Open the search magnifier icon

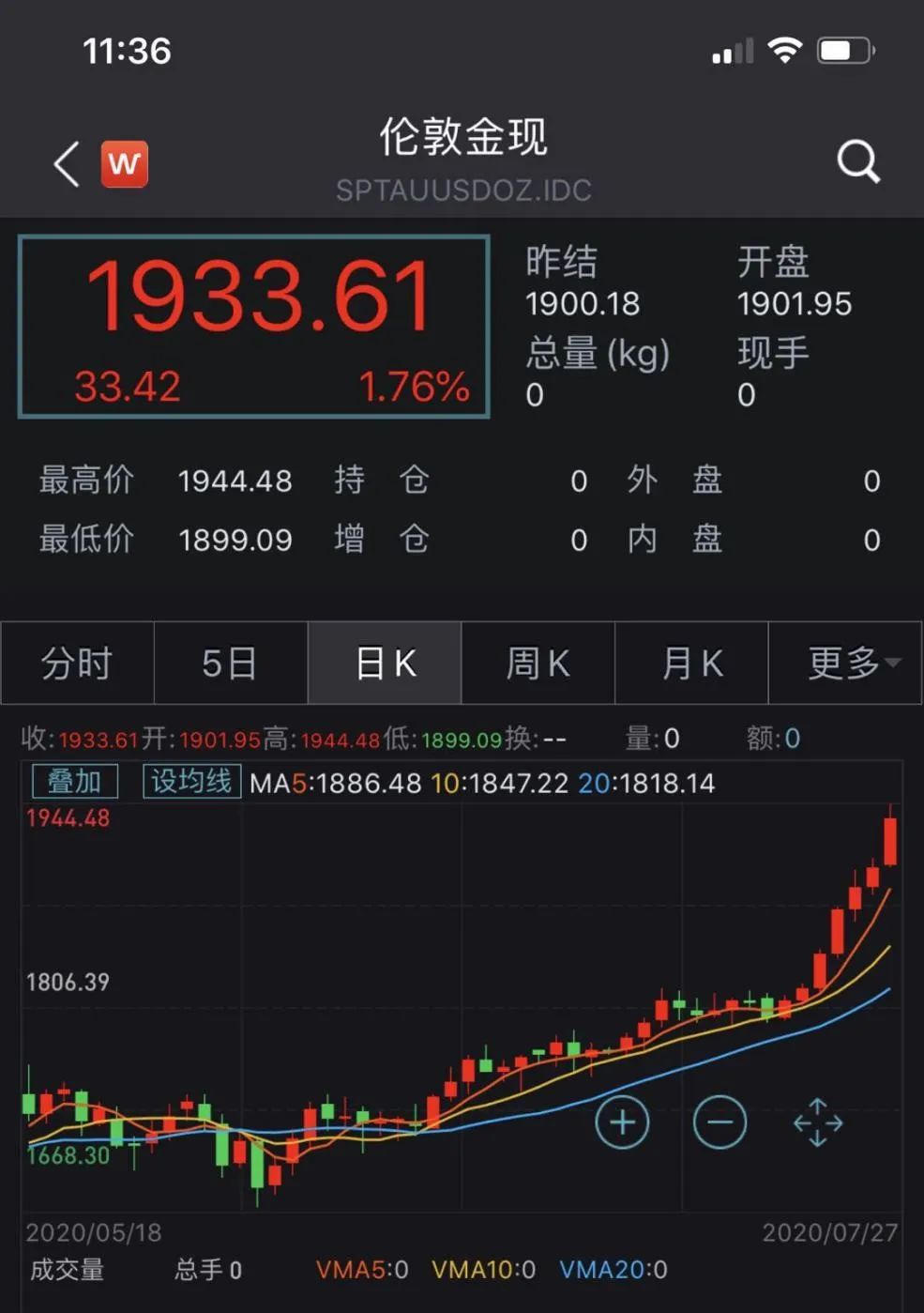point(857,162)
